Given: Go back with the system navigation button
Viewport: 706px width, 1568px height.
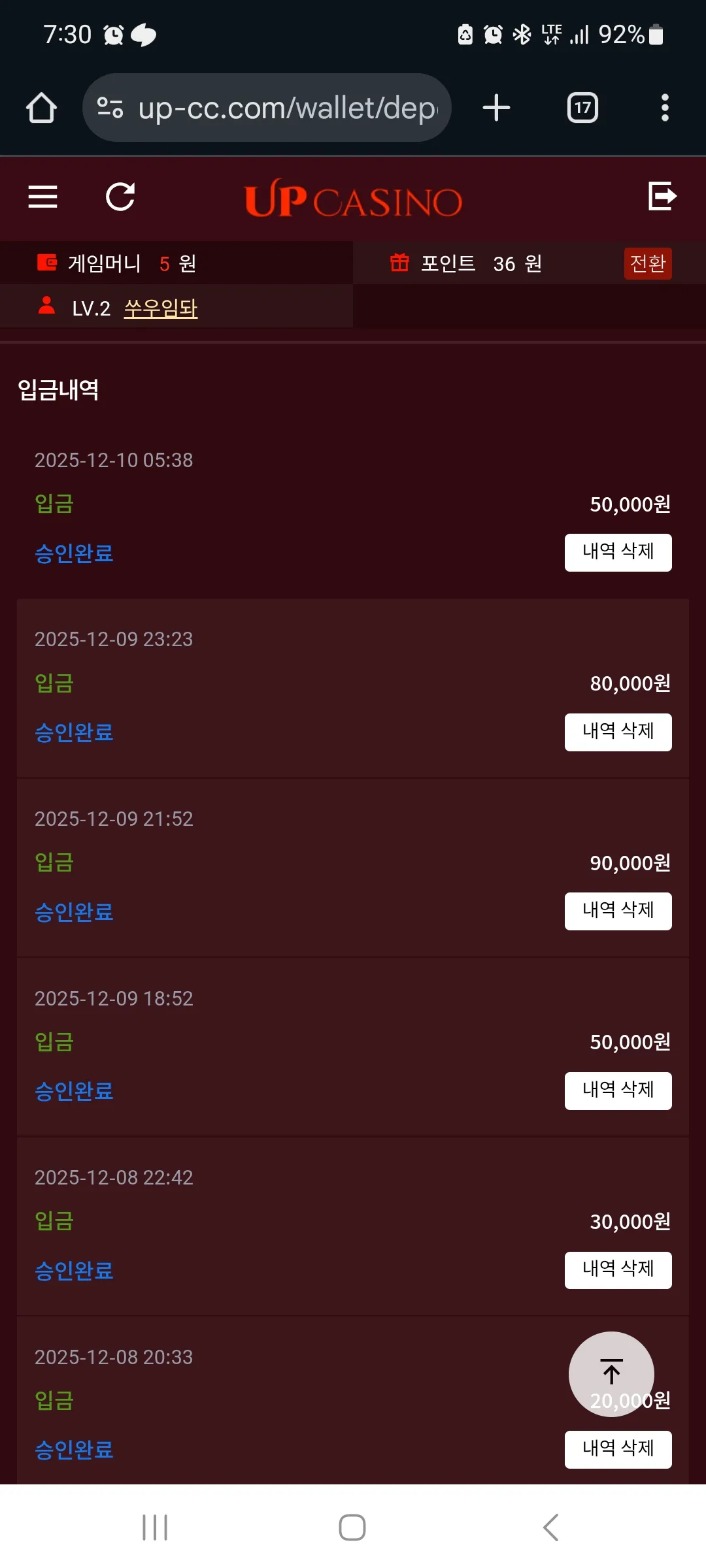Looking at the screenshot, I should 551,1527.
